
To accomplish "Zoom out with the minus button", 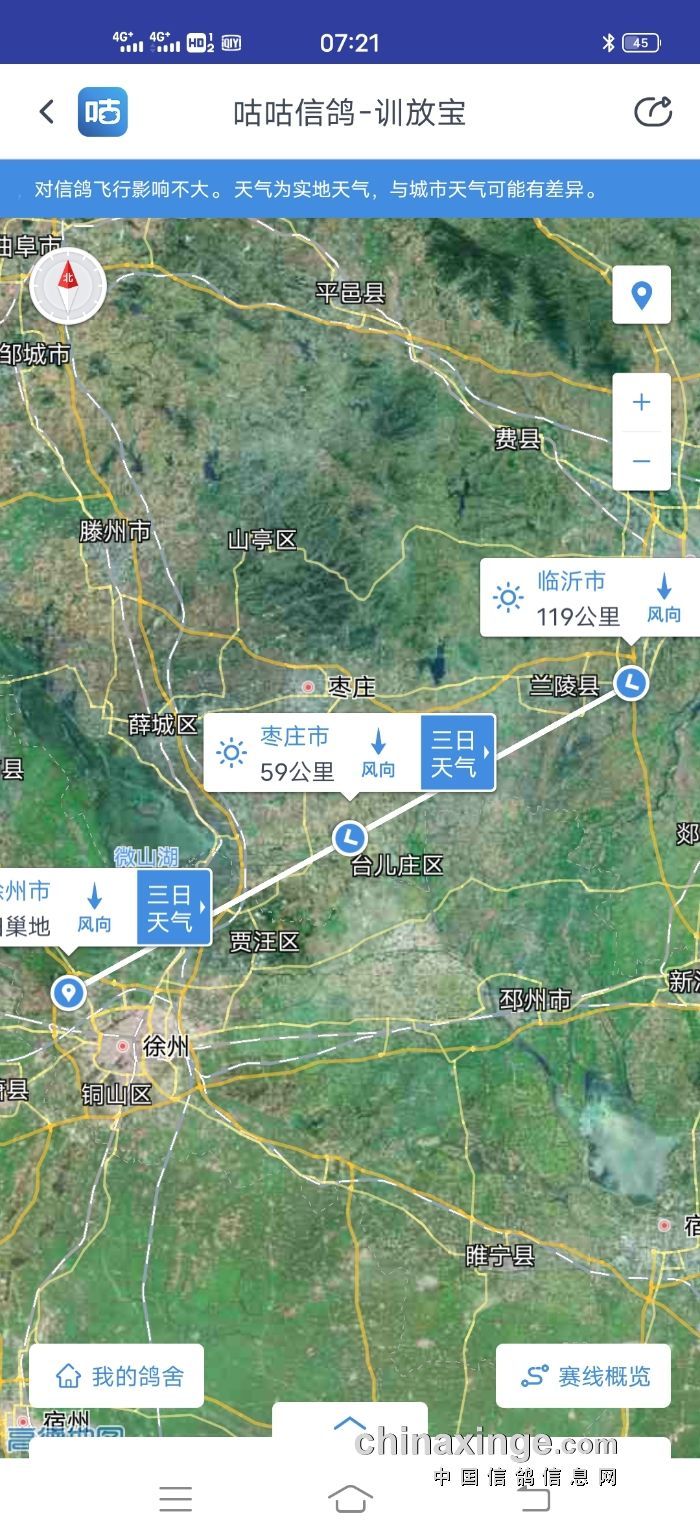I will (x=641, y=461).
